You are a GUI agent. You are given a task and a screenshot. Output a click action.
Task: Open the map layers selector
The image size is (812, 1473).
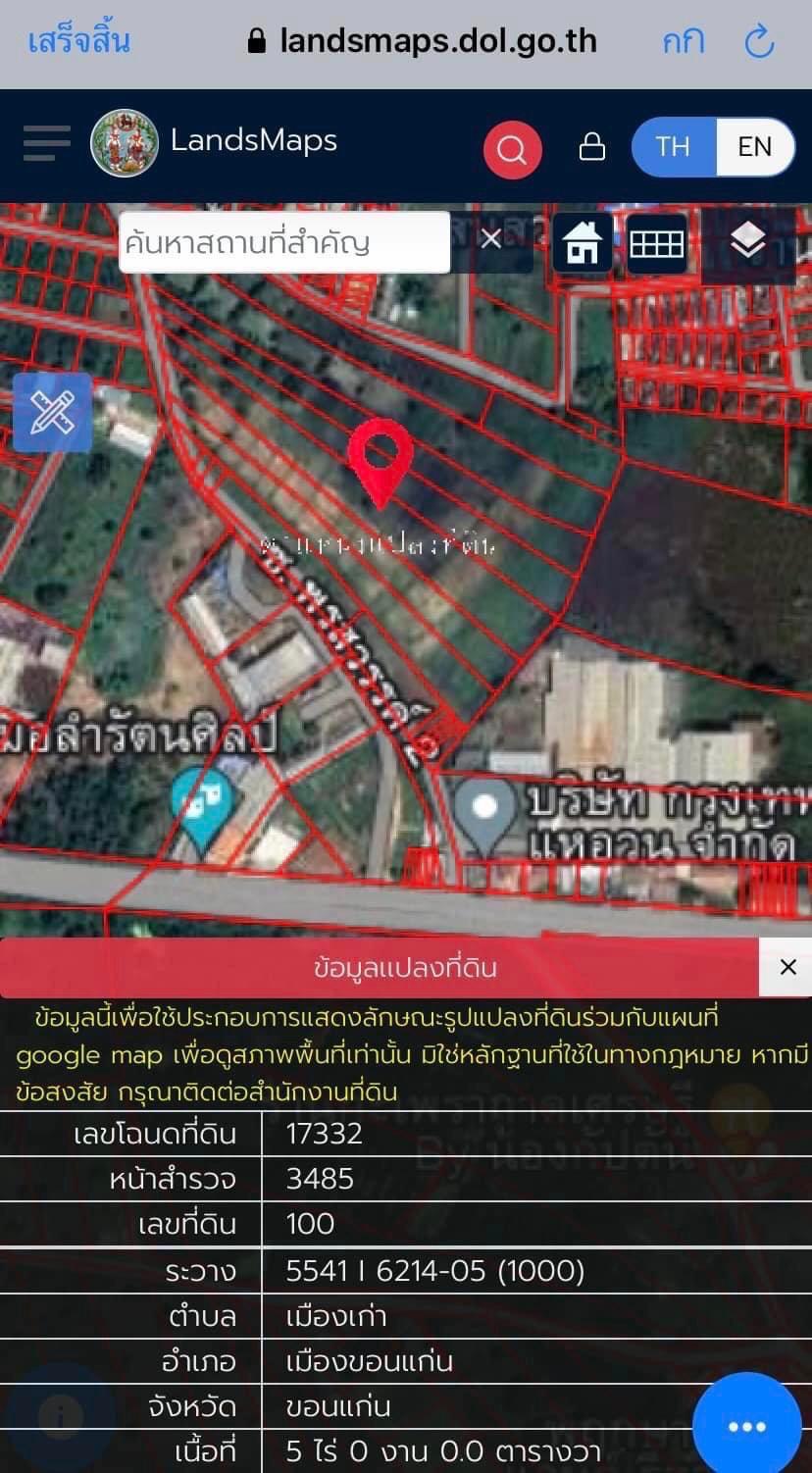coord(748,242)
